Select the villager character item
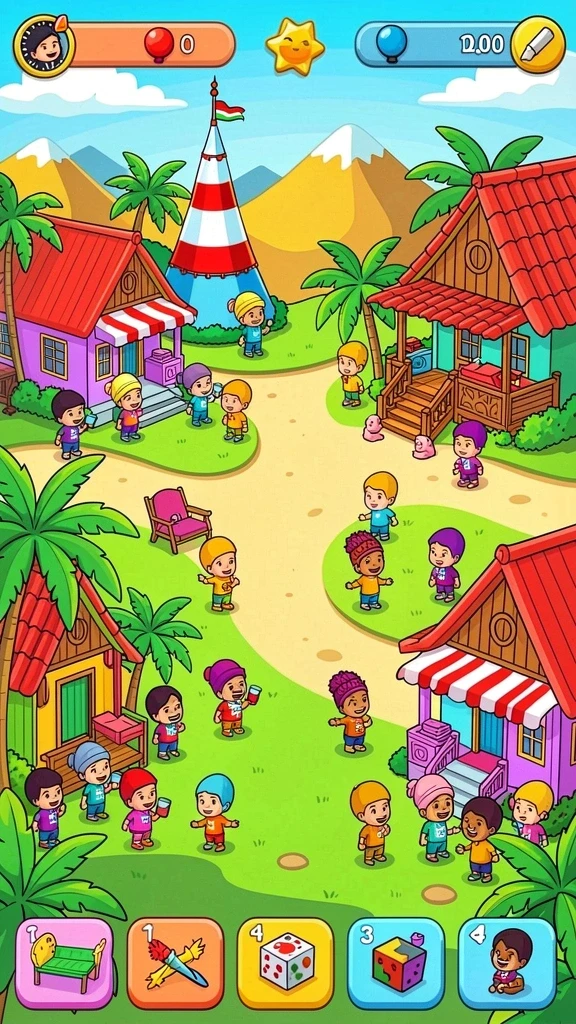The width and height of the screenshot is (576, 1024). pos(507,964)
